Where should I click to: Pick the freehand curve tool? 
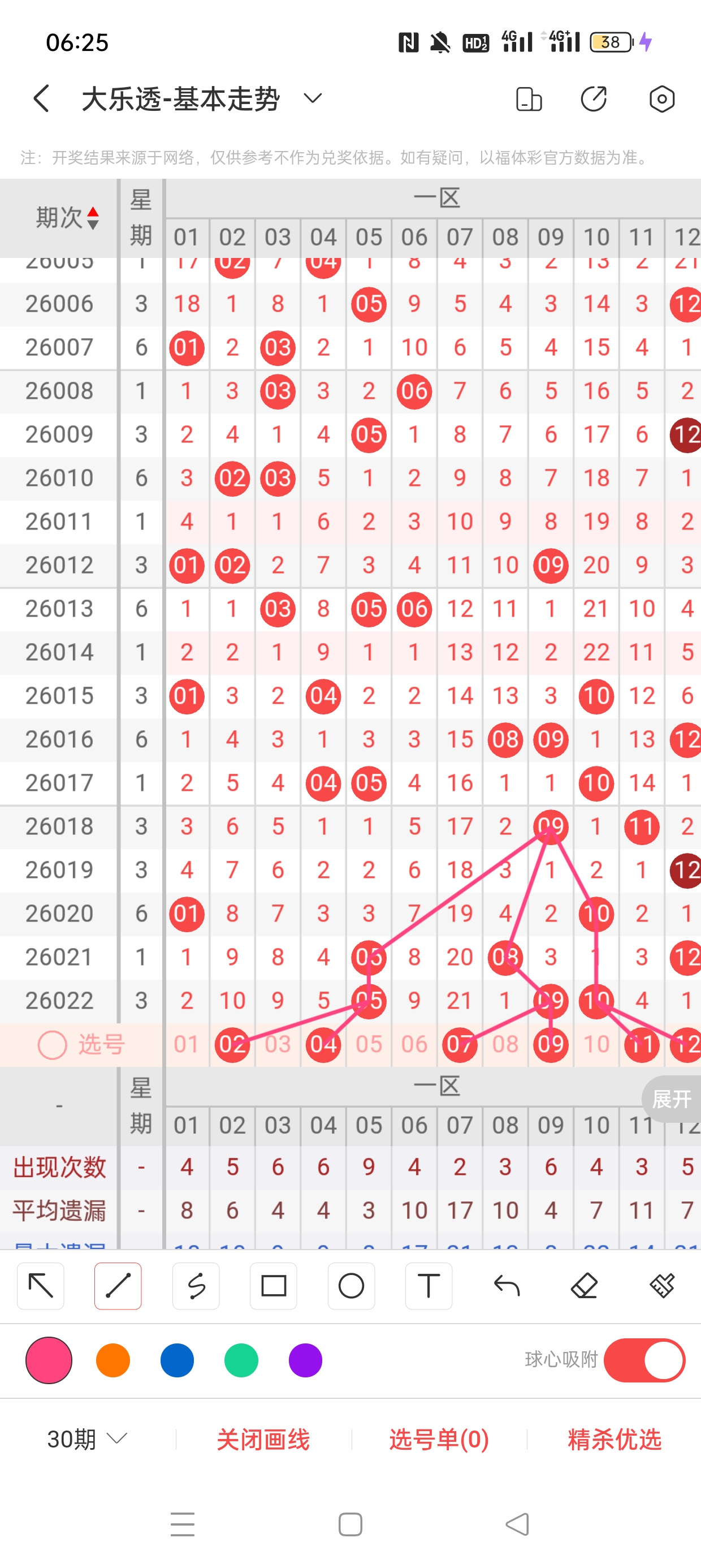coord(196,1286)
